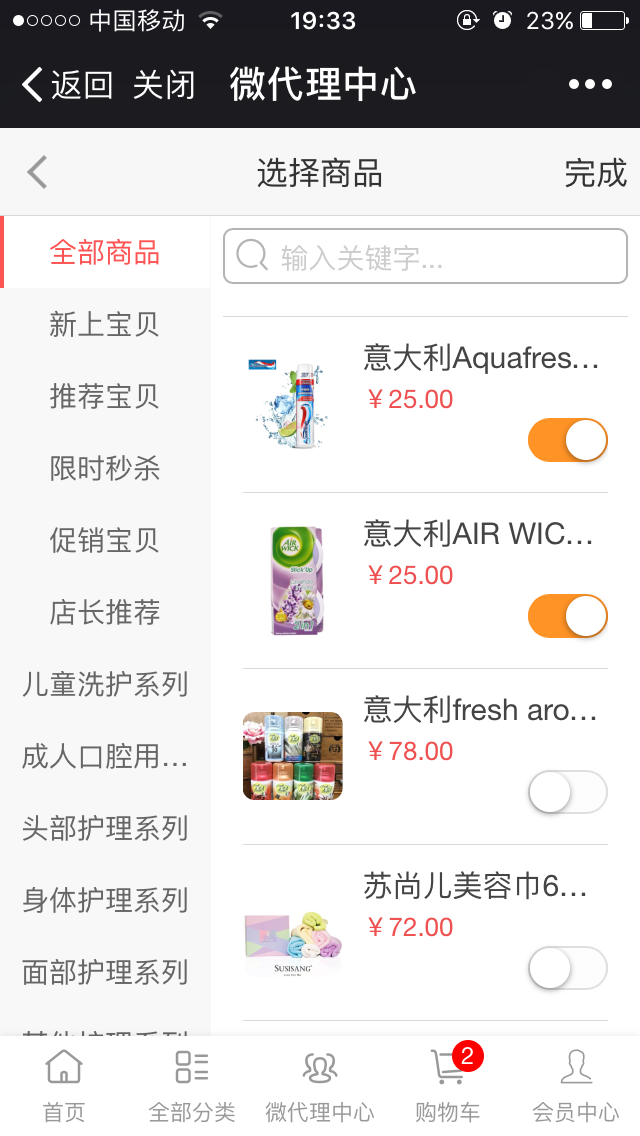This screenshot has width=640, height=1136.
Task: Tap 返回 to go back
Action: 67,85
